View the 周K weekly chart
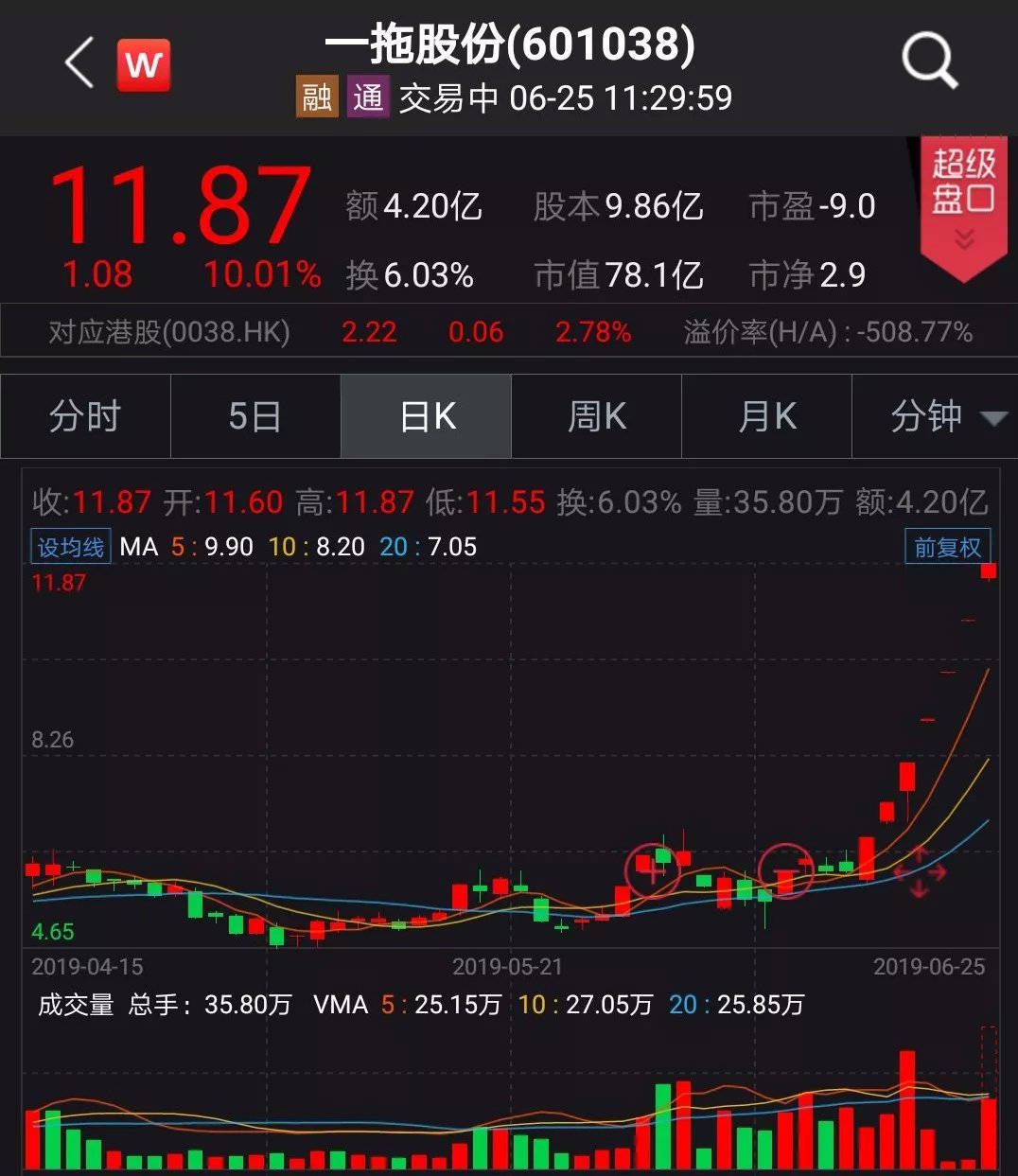The image size is (1018, 1176). tap(596, 416)
